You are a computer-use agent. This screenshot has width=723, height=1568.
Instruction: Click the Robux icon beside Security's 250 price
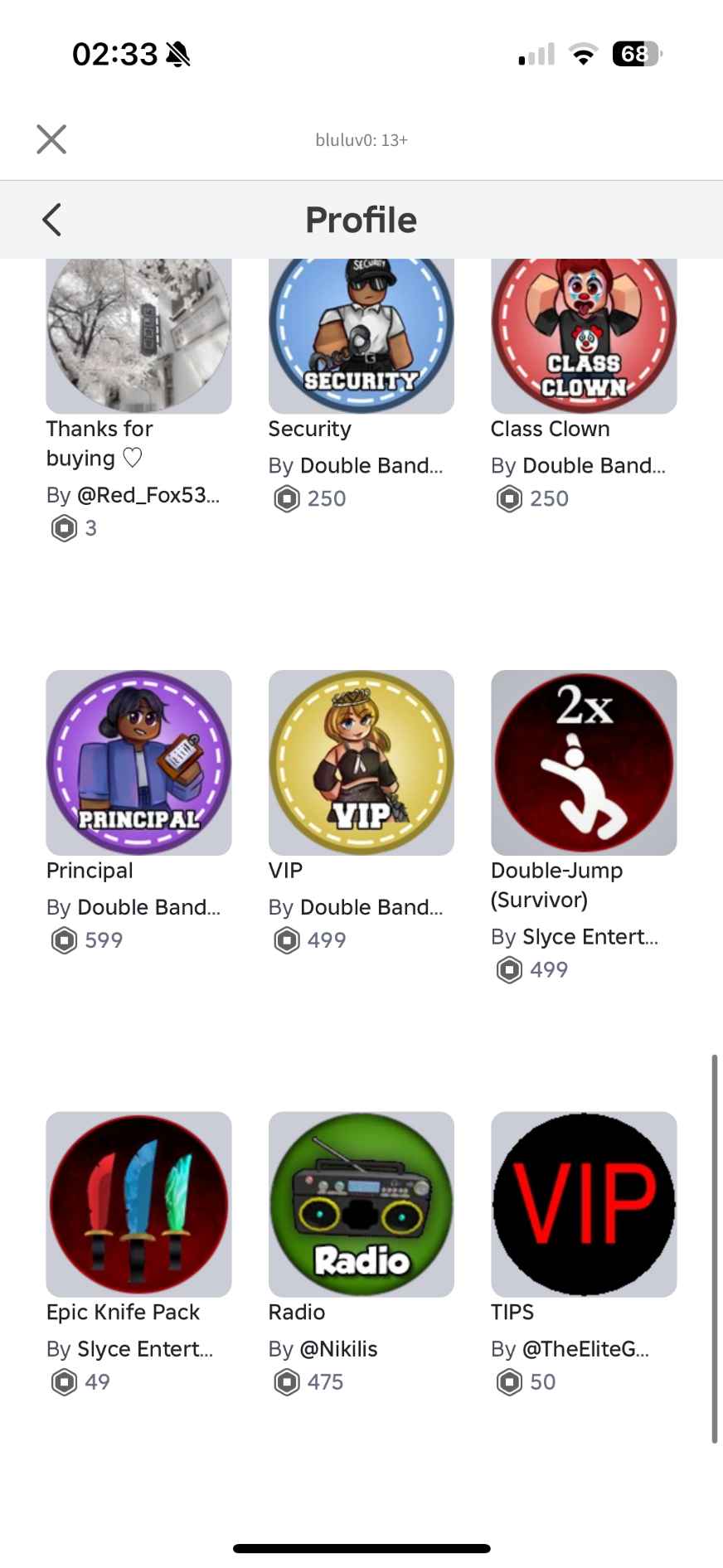click(287, 498)
